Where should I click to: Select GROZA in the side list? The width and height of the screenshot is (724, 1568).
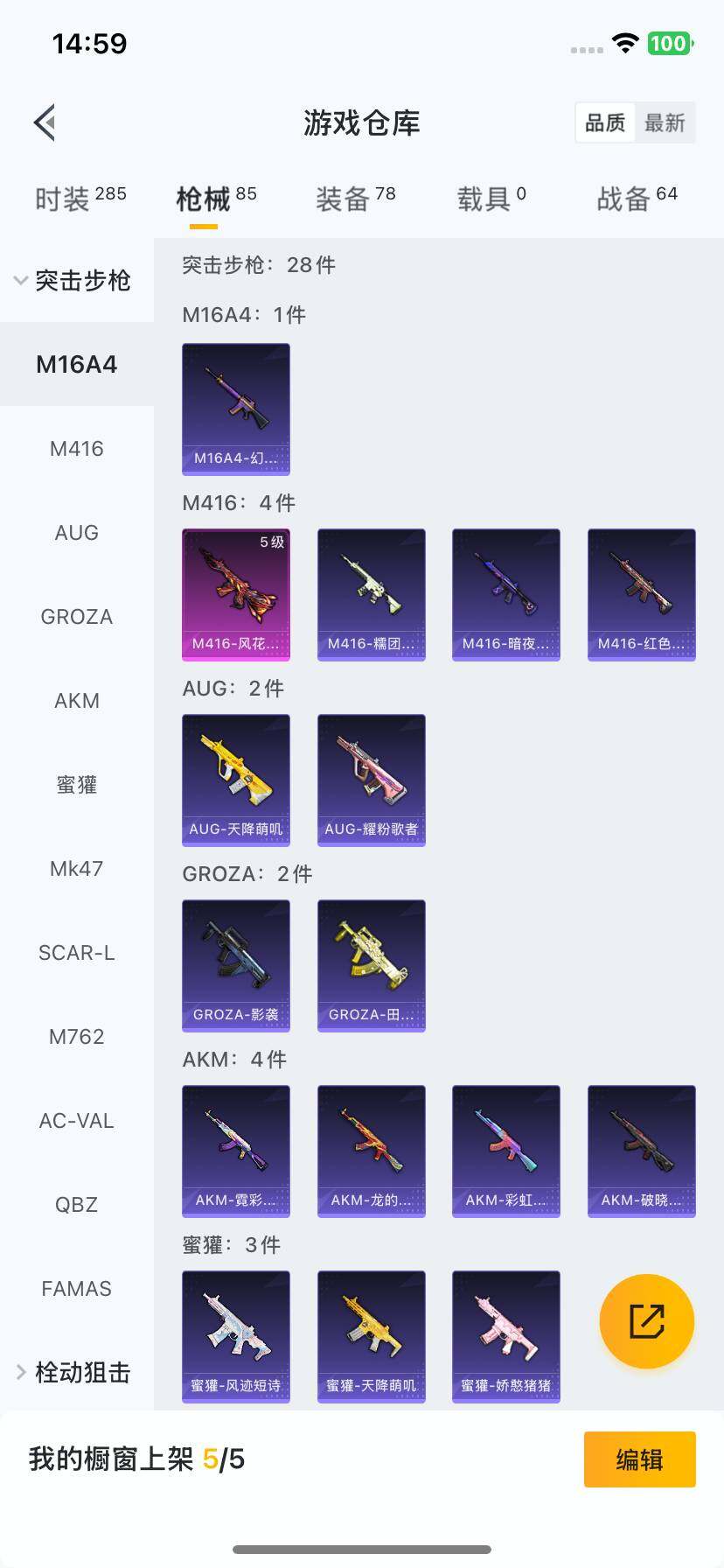pos(77,617)
